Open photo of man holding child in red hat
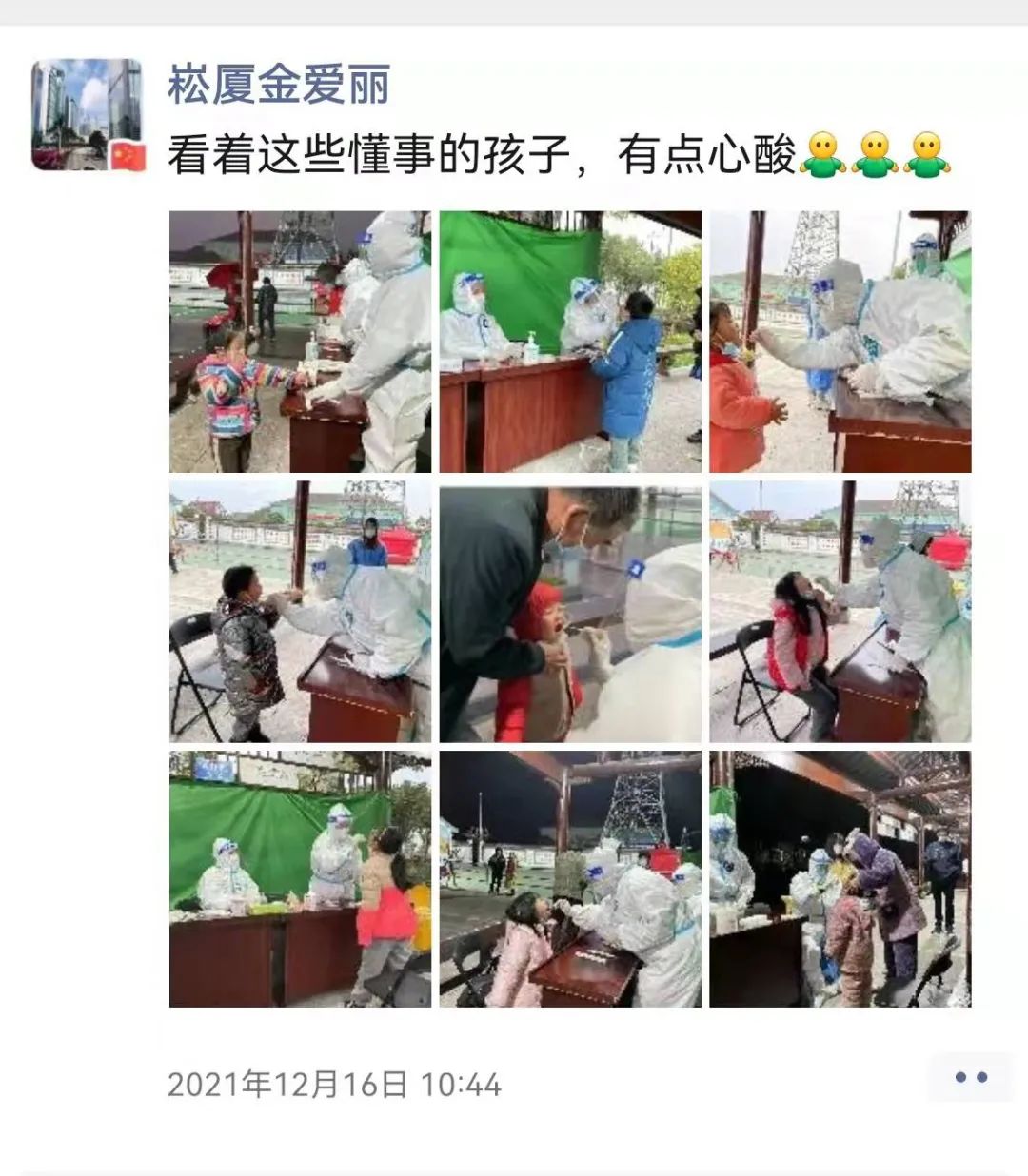This screenshot has height=1176, width=1028. click(x=570, y=612)
